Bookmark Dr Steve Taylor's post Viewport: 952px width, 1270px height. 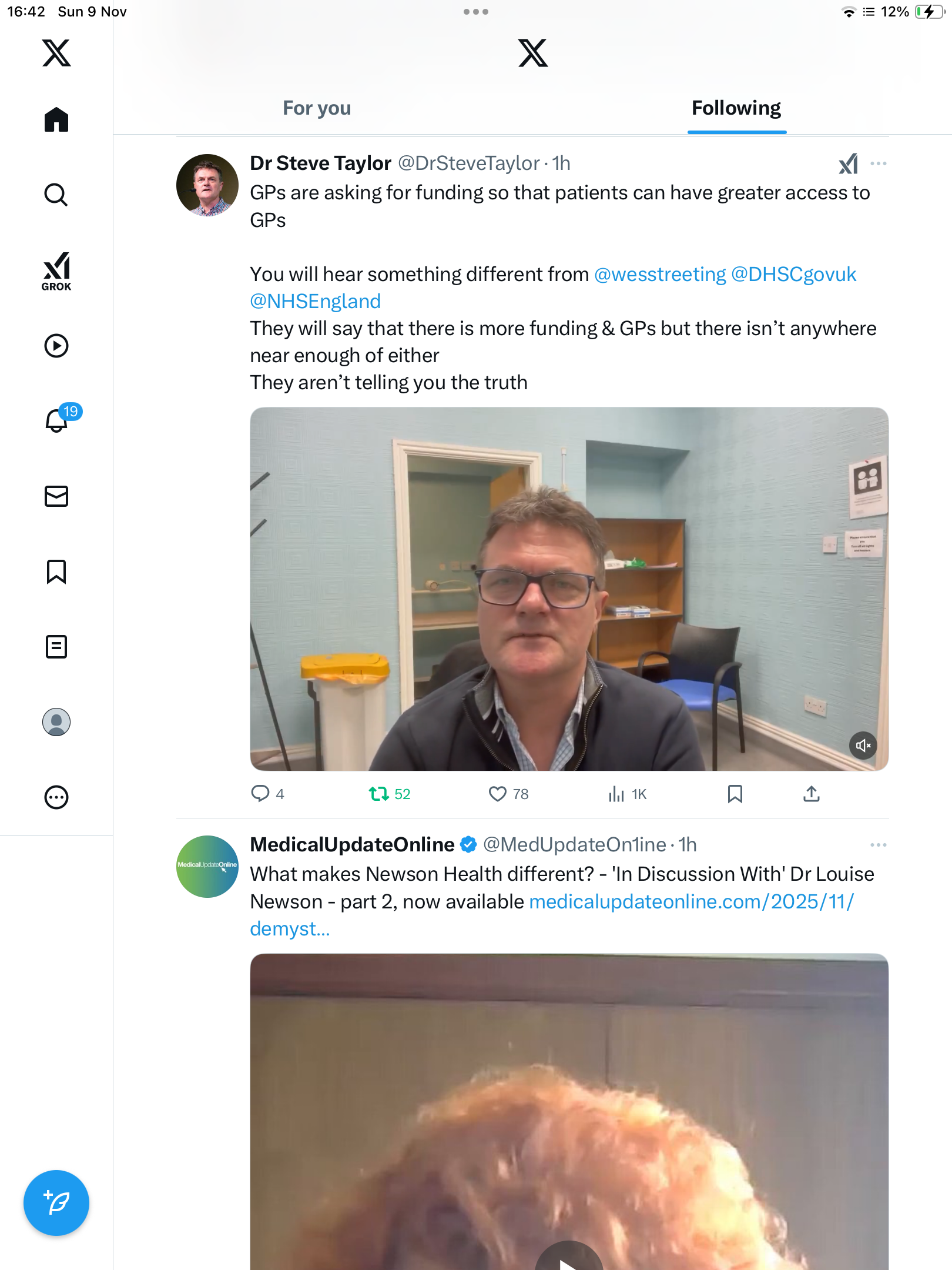coord(735,794)
